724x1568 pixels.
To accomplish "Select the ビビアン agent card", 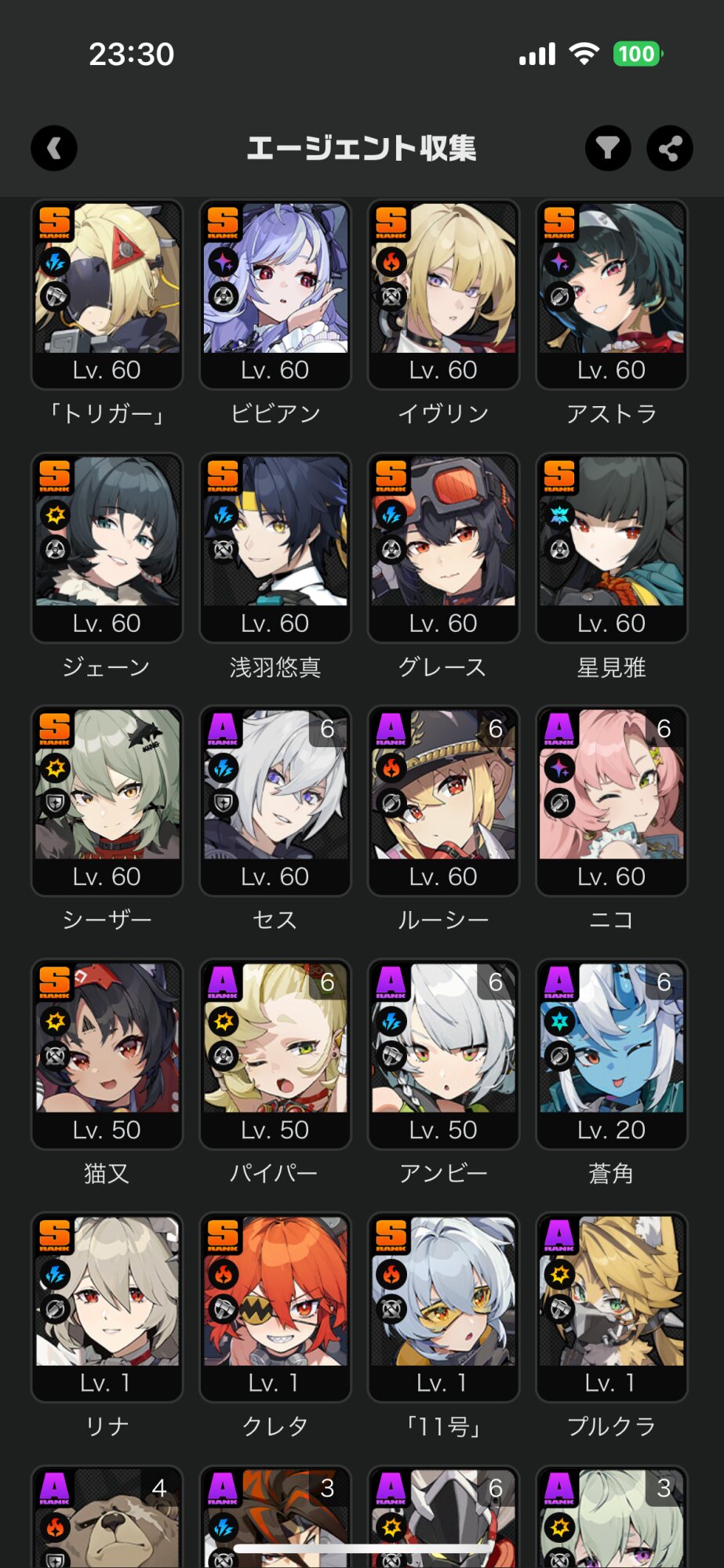I will click(x=275, y=294).
